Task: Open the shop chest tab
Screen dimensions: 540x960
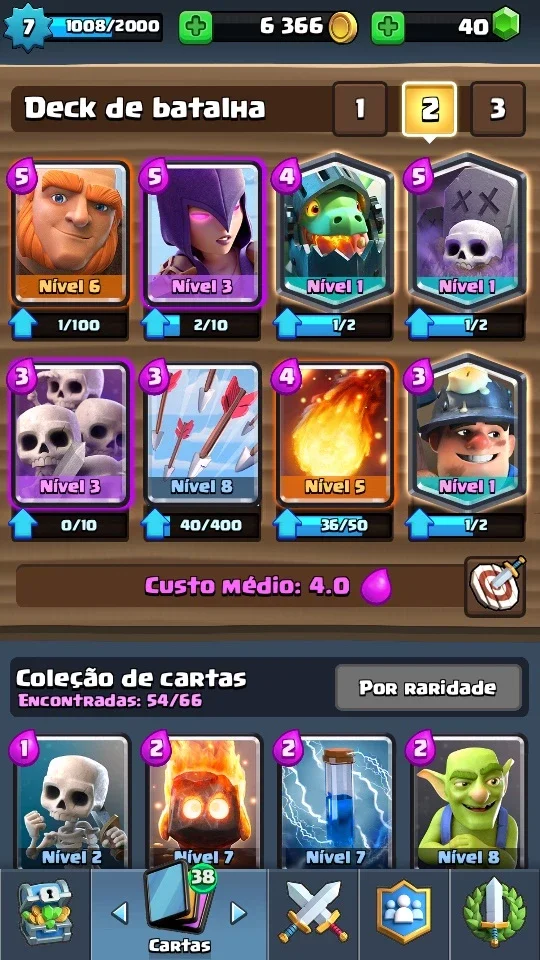Action: [x=45, y=915]
